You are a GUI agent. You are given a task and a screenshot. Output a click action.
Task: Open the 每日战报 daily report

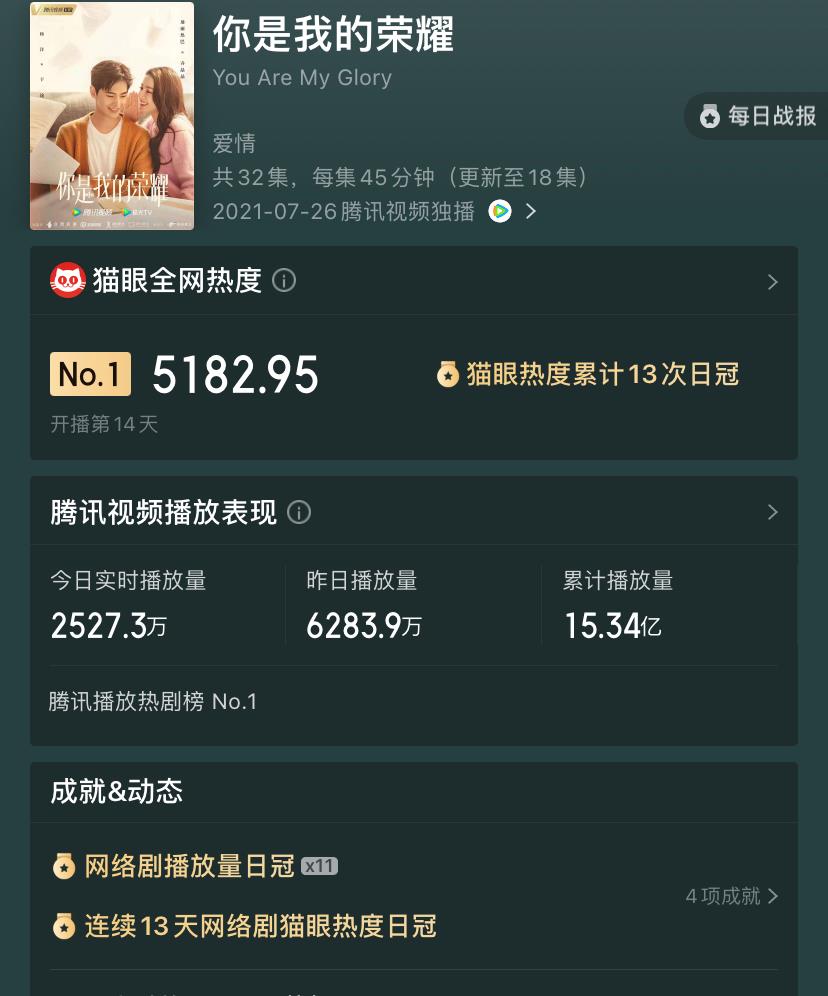pyautogui.click(x=759, y=116)
